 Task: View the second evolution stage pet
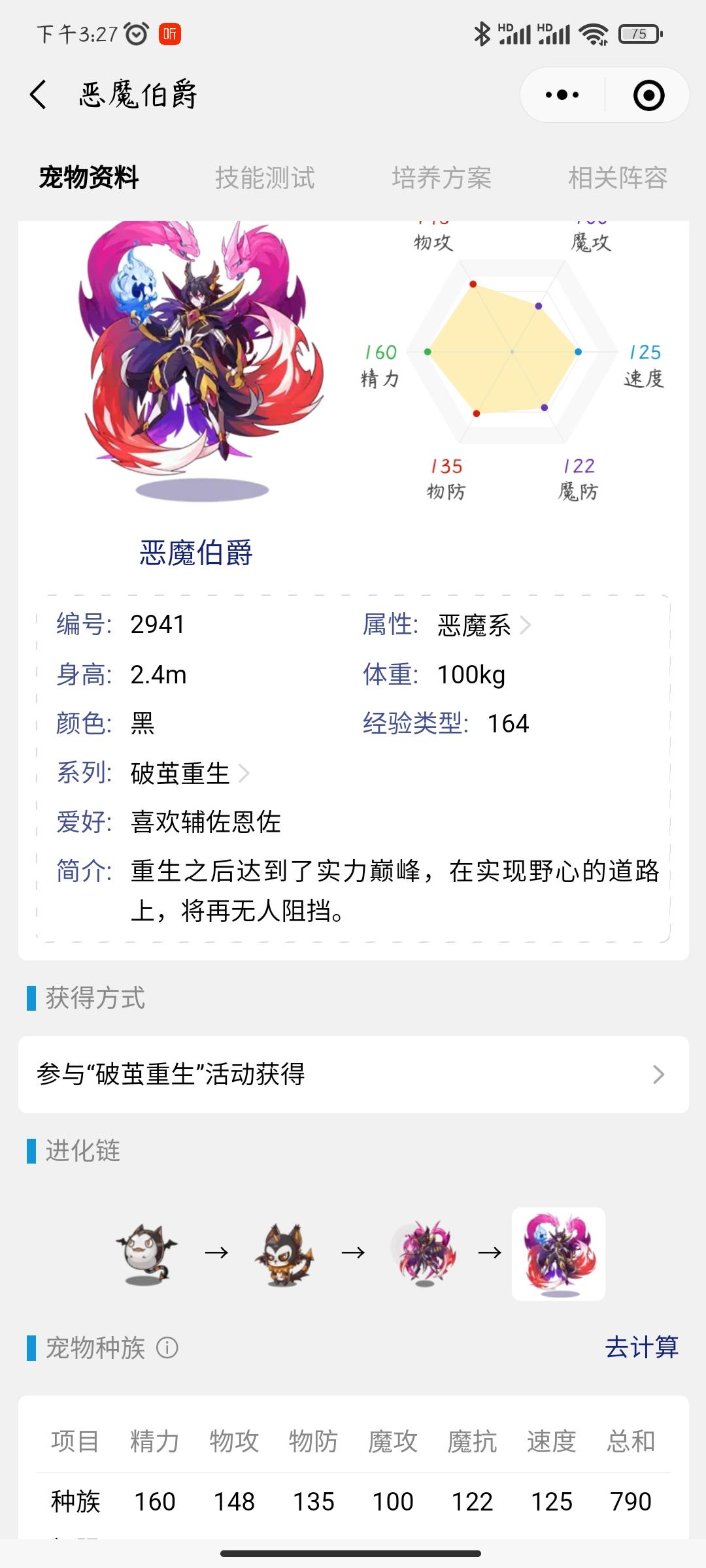pyautogui.click(x=284, y=1253)
